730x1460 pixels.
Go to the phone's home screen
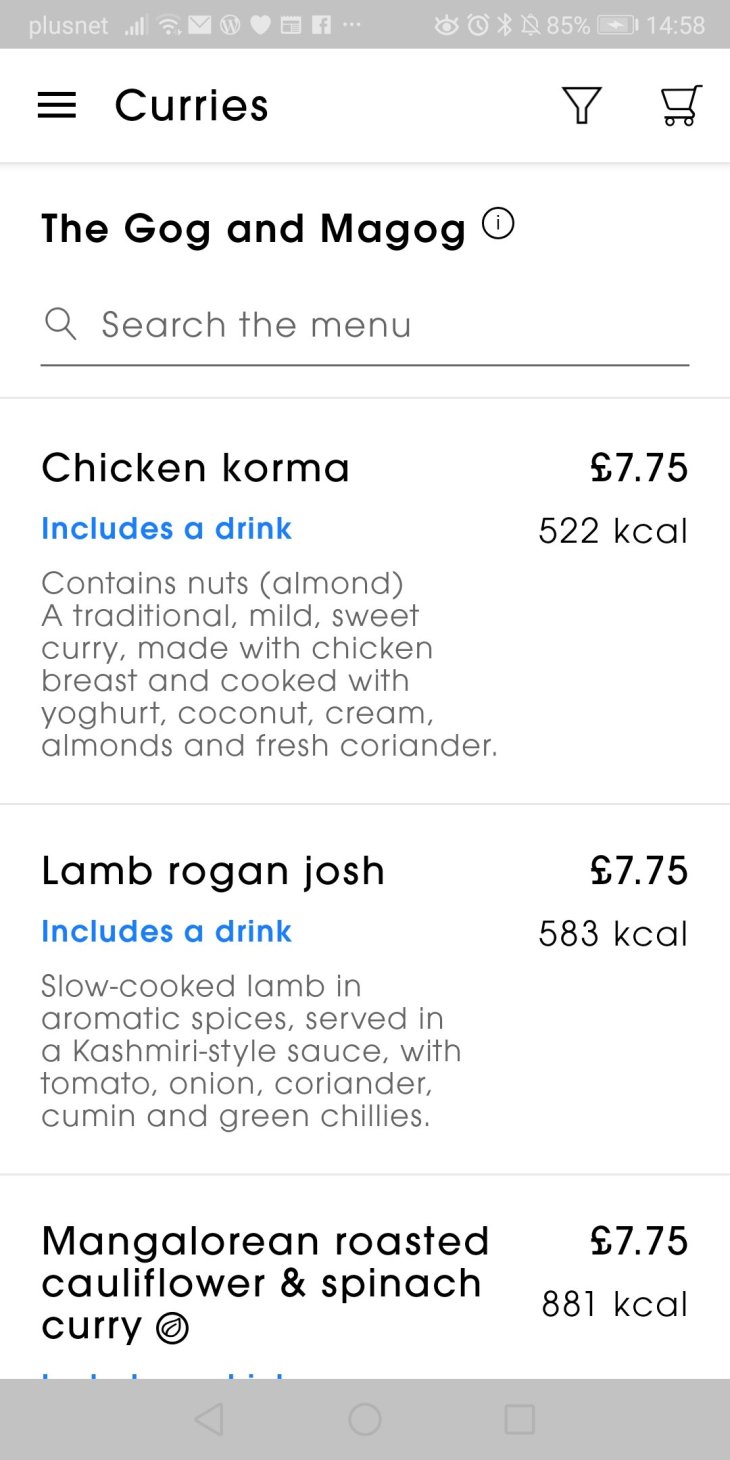[365, 1419]
